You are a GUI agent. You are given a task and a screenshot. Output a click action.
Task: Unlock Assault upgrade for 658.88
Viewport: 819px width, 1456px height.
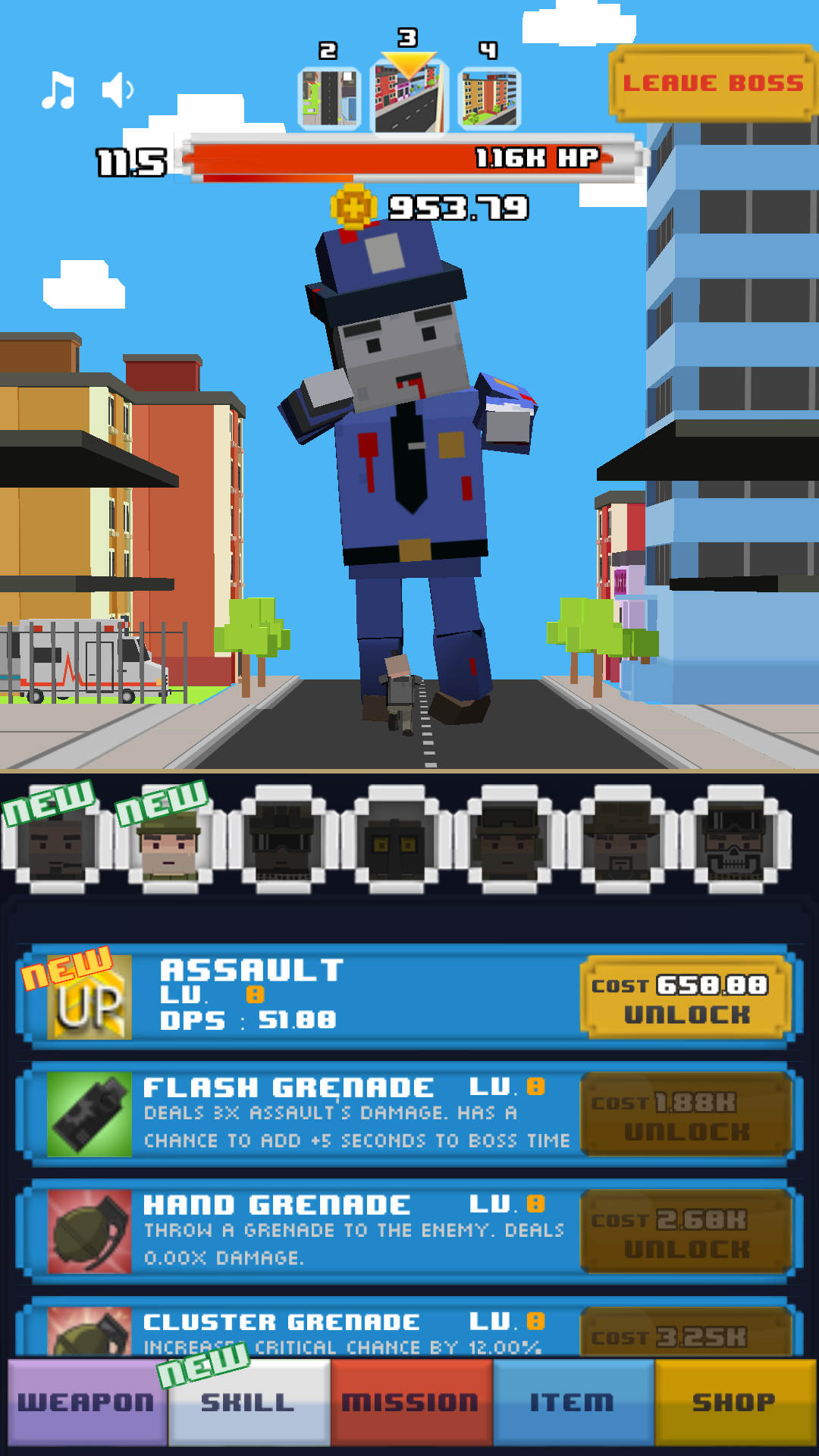pyautogui.click(x=686, y=998)
